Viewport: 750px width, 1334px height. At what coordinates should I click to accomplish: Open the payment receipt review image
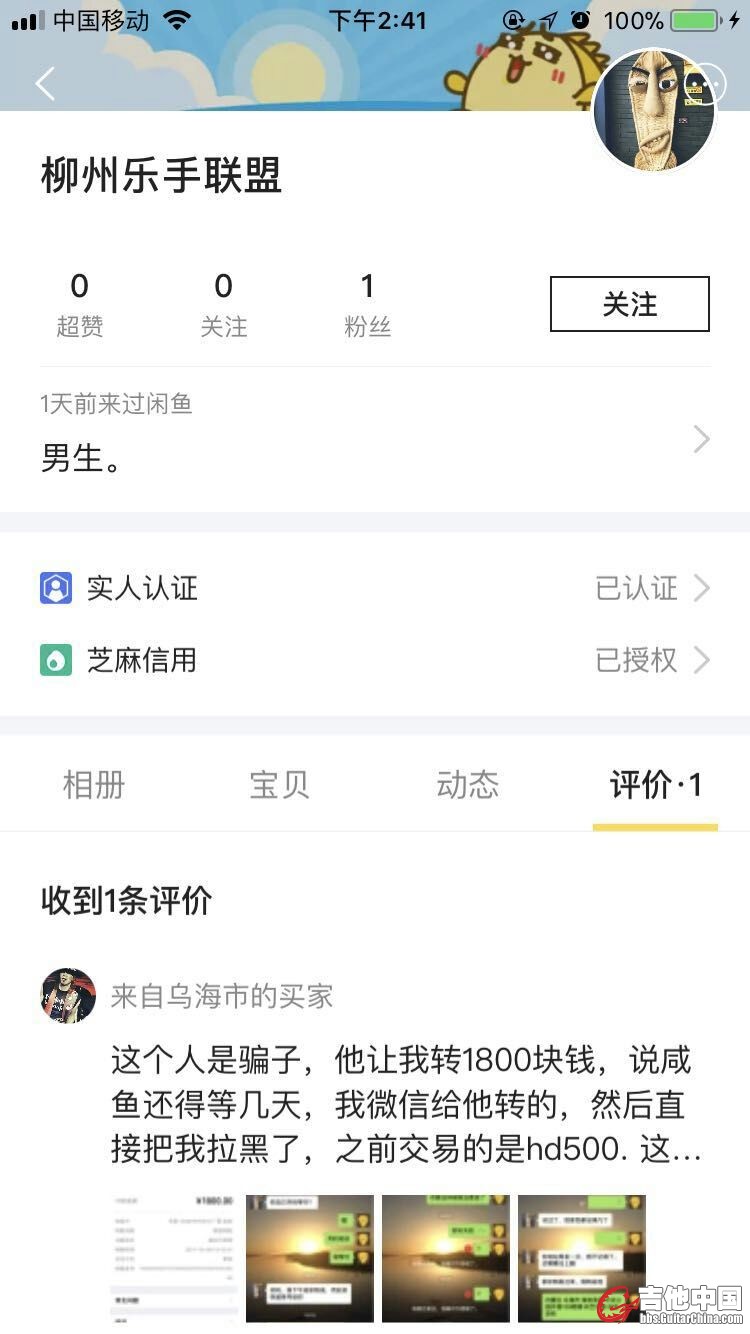[x=174, y=1258]
